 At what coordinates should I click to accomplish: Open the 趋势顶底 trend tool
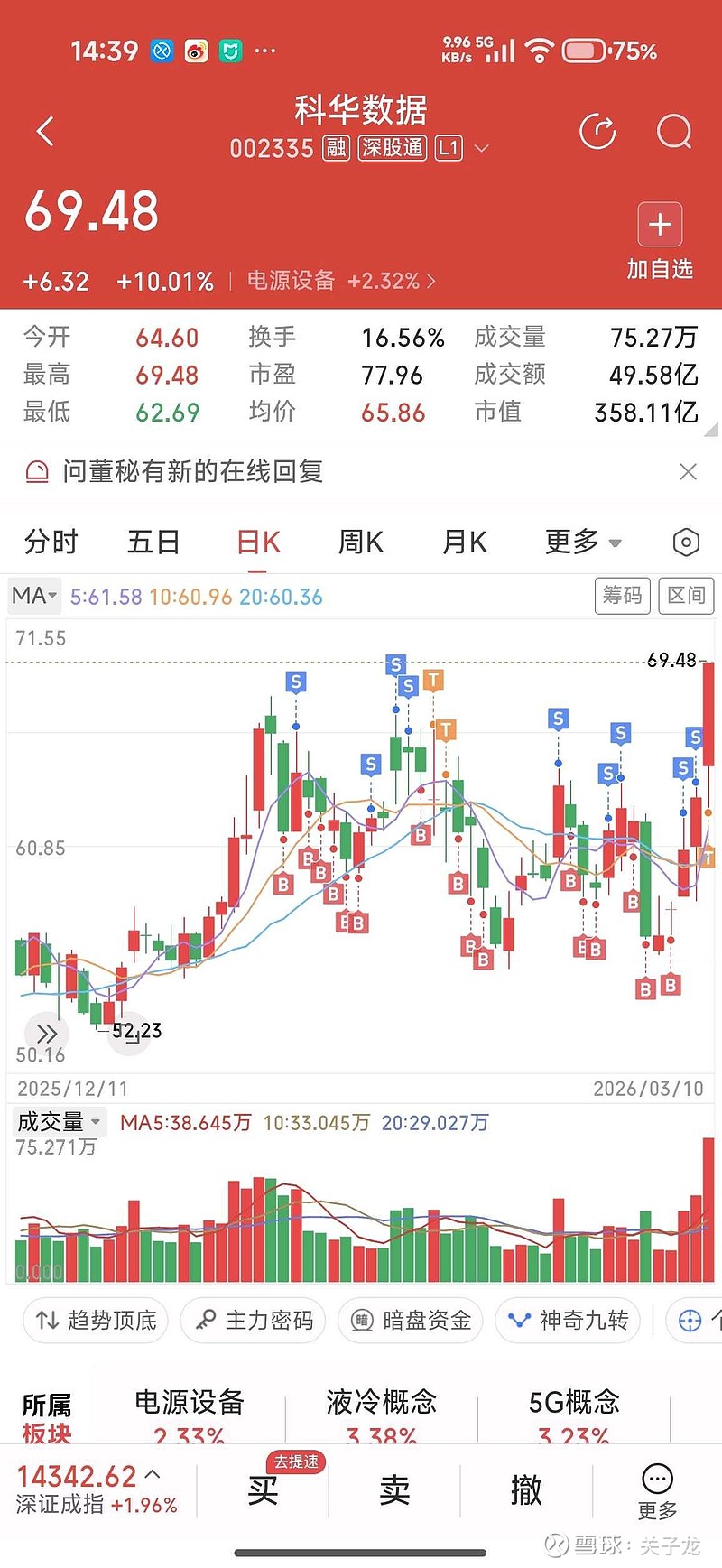tap(95, 1320)
